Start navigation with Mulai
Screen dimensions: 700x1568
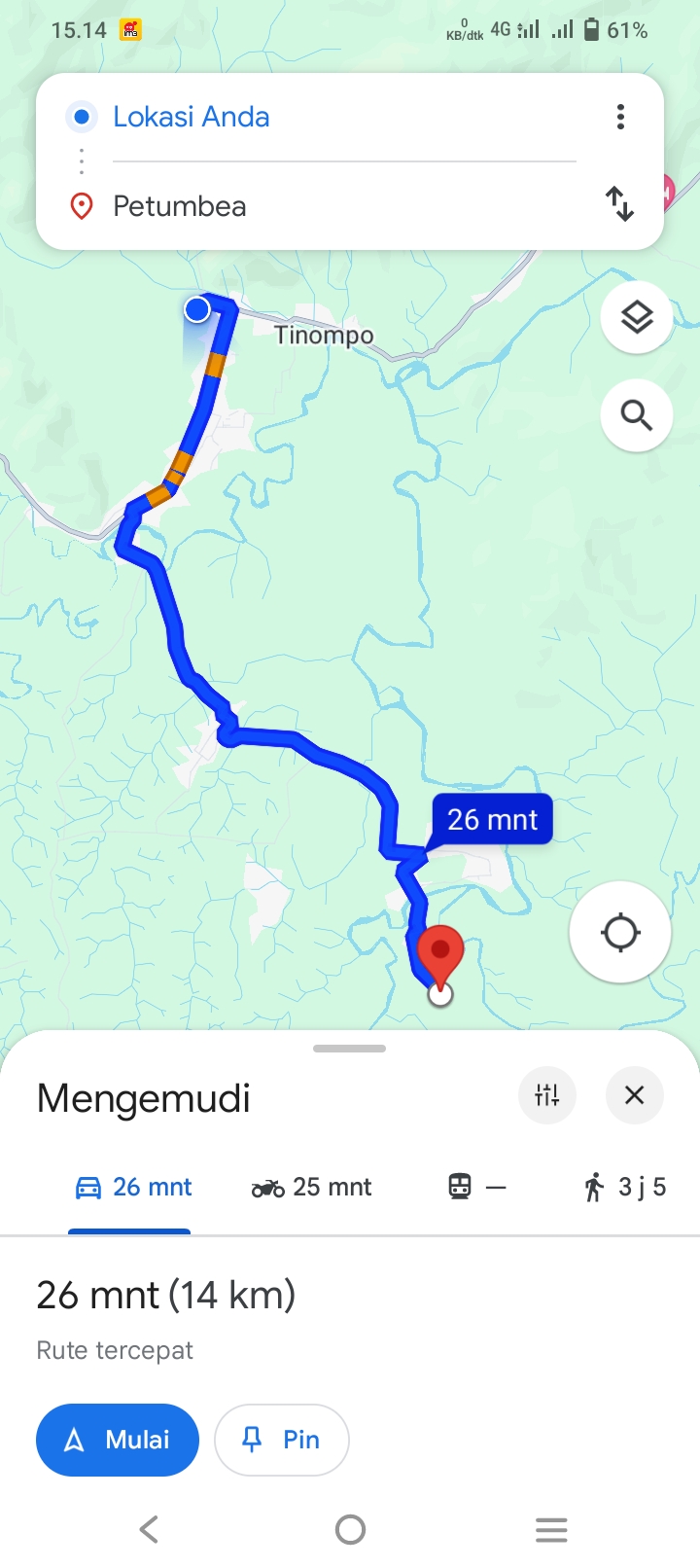pyautogui.click(x=118, y=1440)
